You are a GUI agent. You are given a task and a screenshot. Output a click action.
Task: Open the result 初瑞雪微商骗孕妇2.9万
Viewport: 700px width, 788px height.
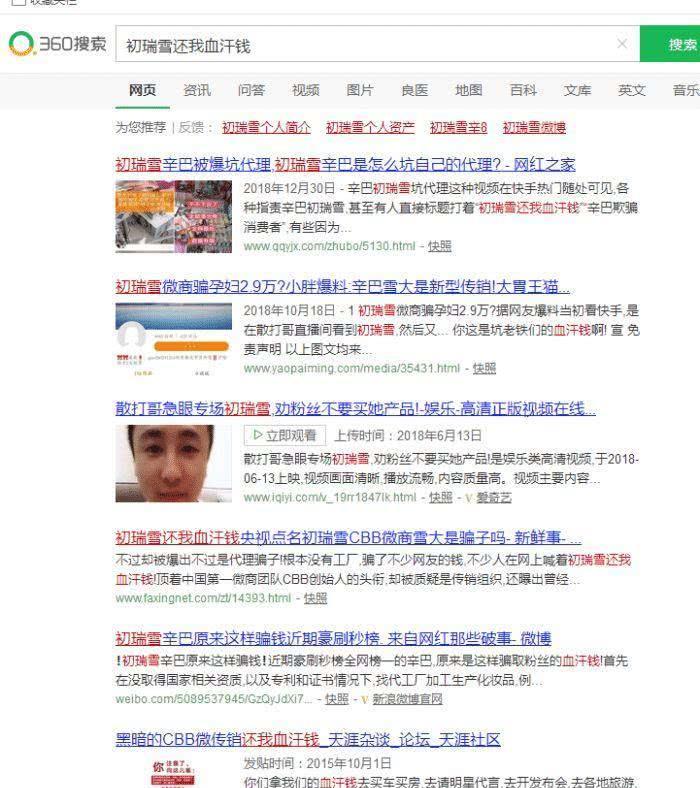click(x=343, y=286)
